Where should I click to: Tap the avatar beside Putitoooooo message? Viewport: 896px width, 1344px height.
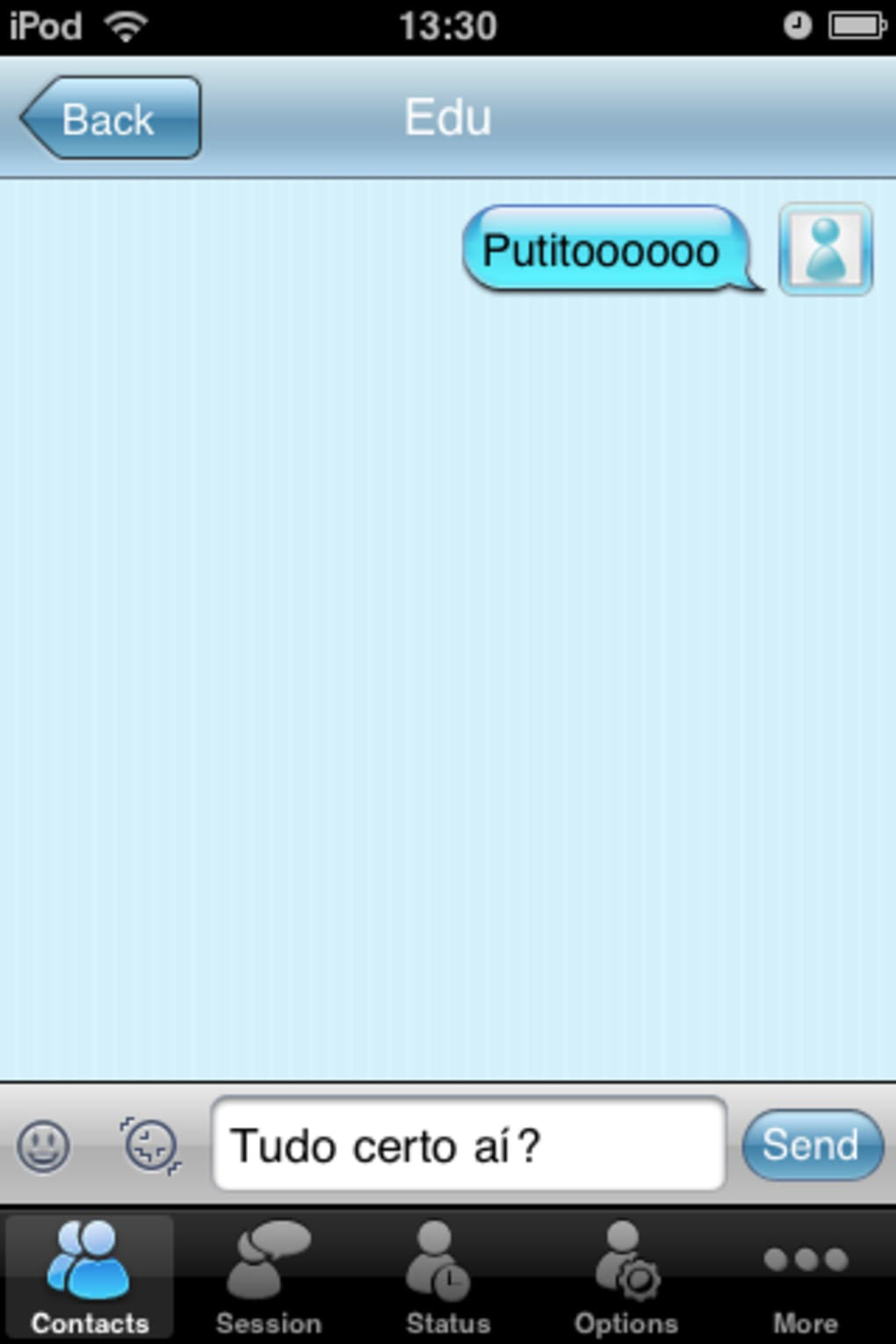click(825, 249)
